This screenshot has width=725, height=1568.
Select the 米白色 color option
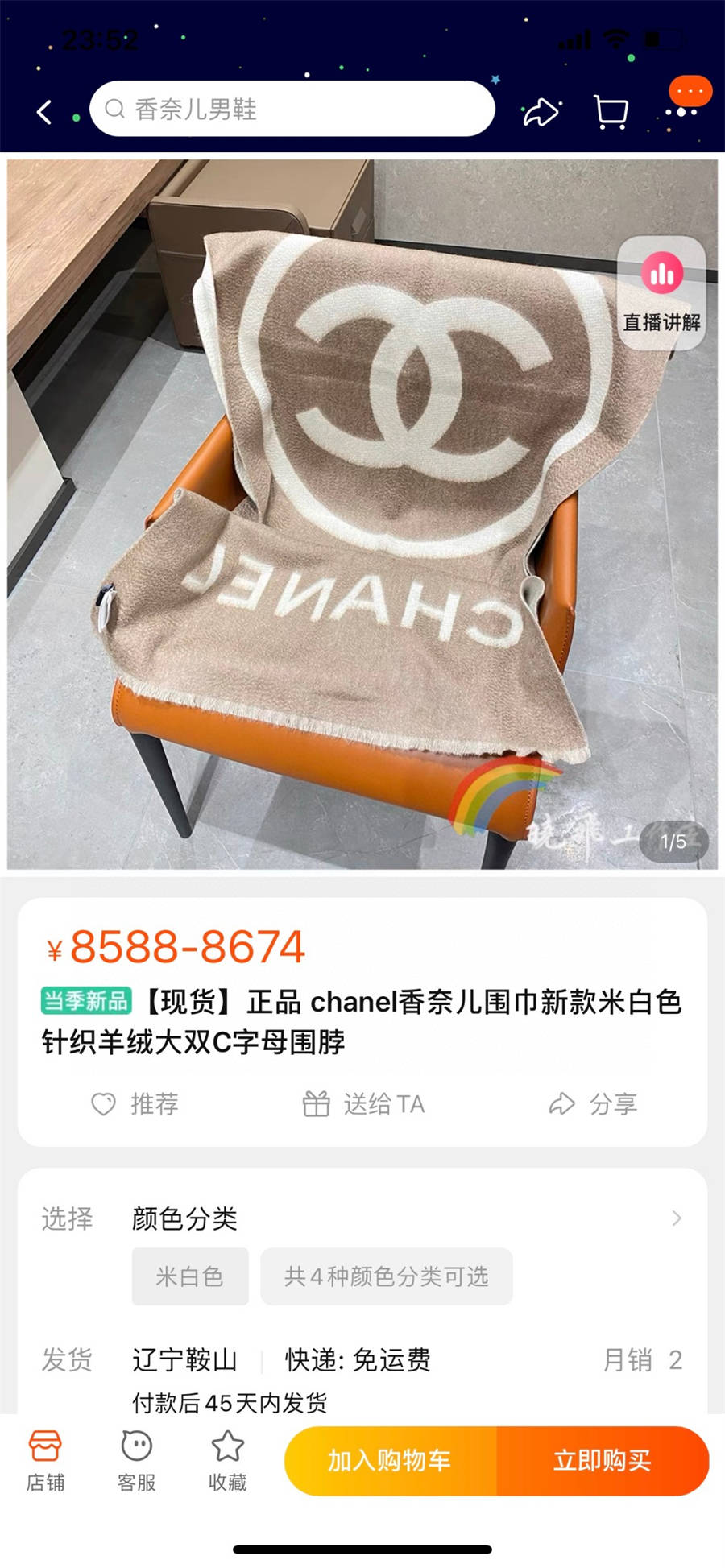pyautogui.click(x=190, y=1276)
